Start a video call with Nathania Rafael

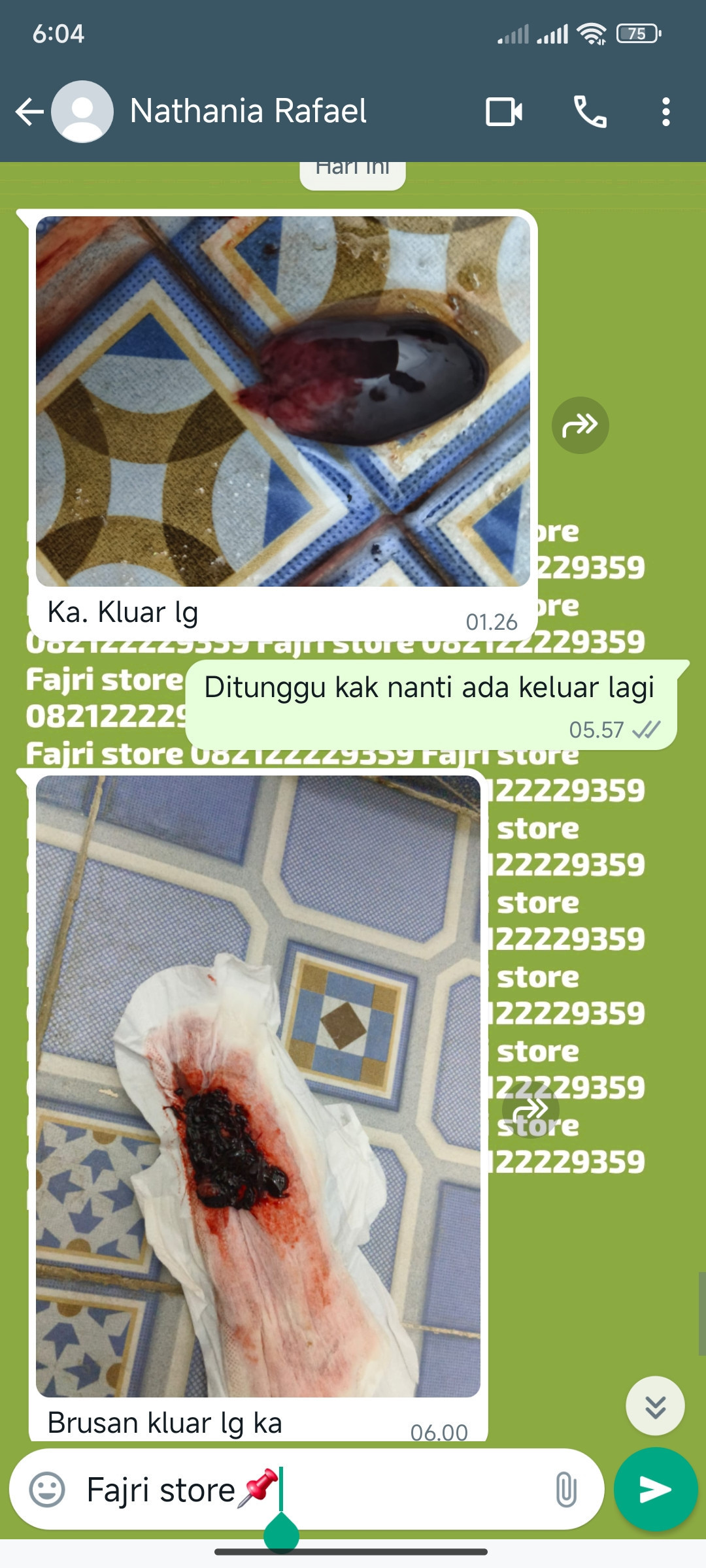pyautogui.click(x=503, y=112)
